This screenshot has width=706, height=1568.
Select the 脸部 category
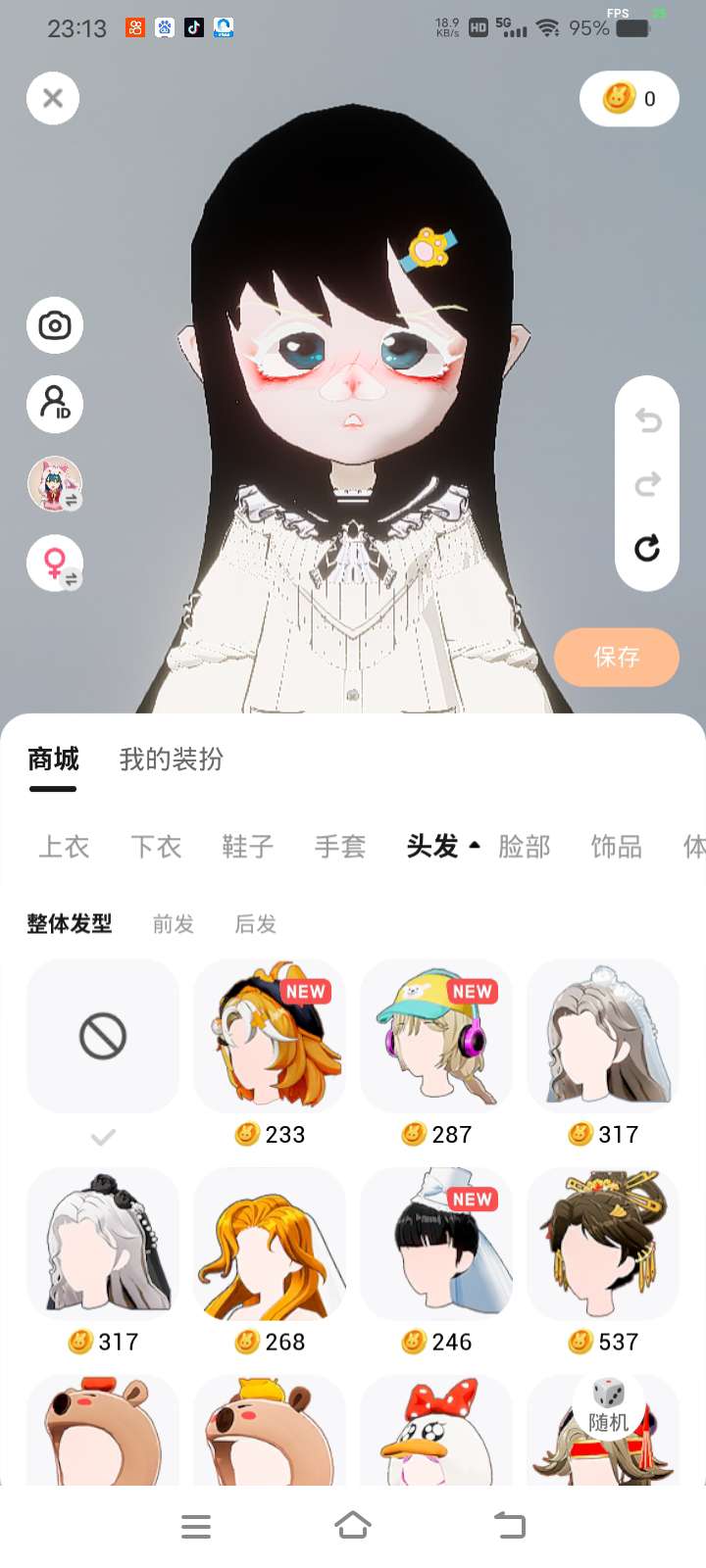pos(525,846)
